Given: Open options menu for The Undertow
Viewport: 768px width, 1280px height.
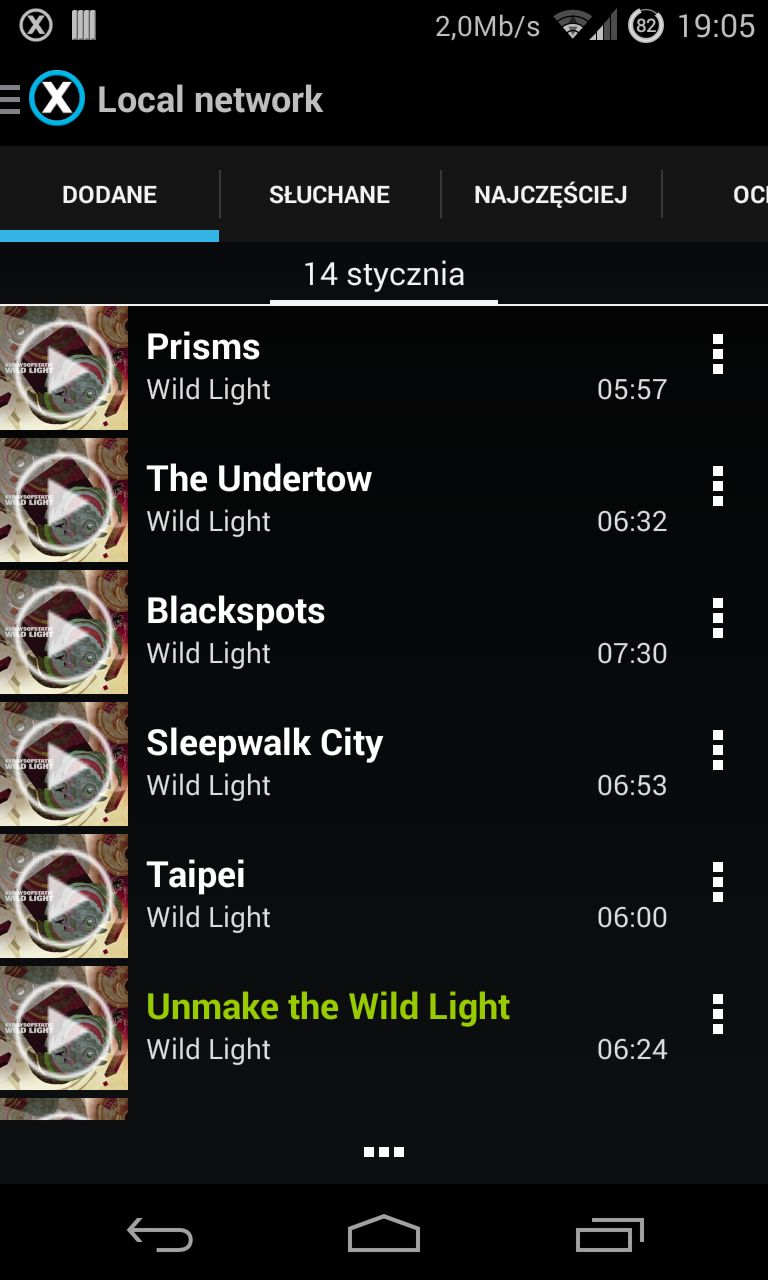Looking at the screenshot, I should pos(717,486).
